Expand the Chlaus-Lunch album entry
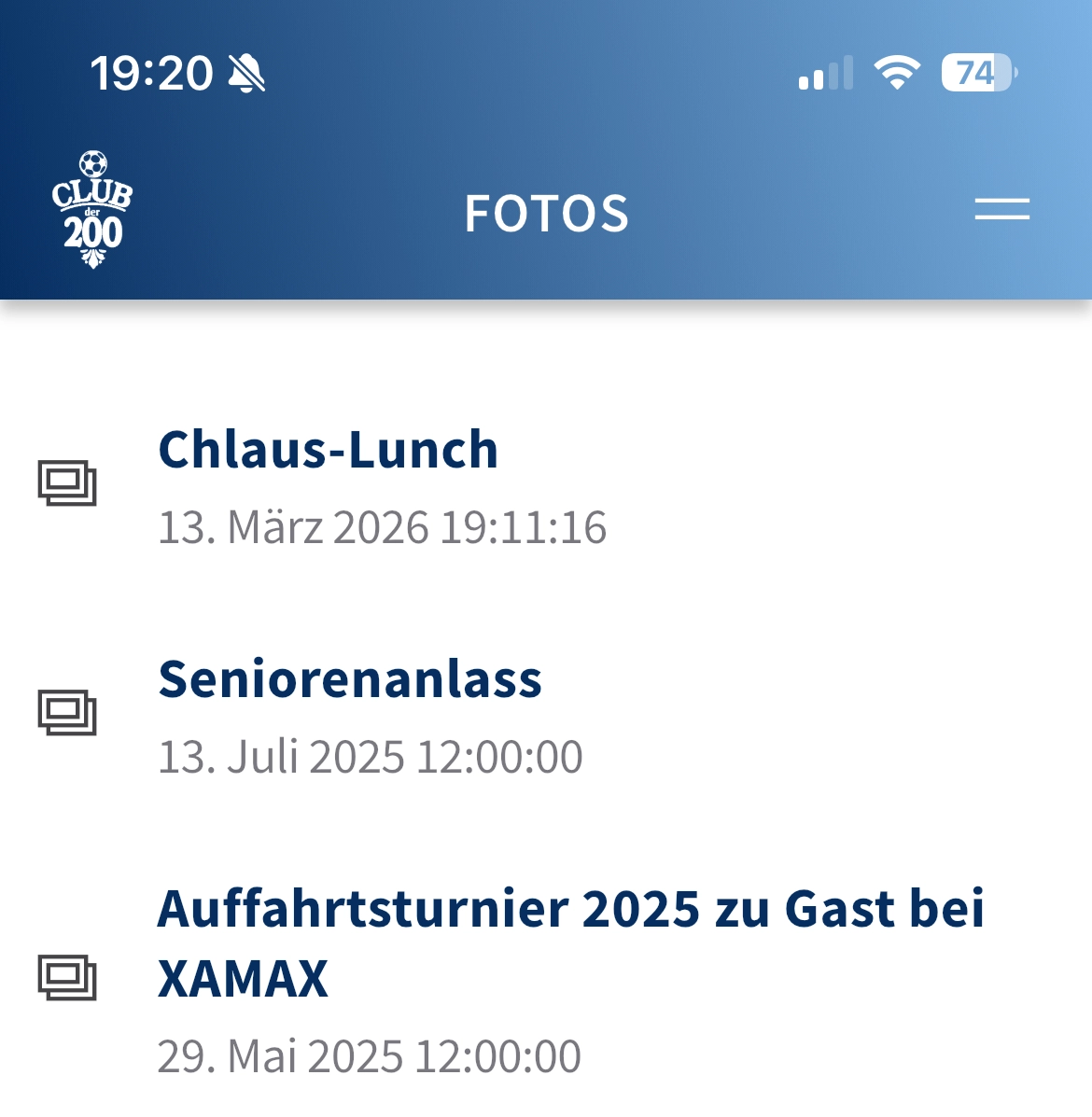Viewport: 1092px width, 1117px height. [x=329, y=450]
